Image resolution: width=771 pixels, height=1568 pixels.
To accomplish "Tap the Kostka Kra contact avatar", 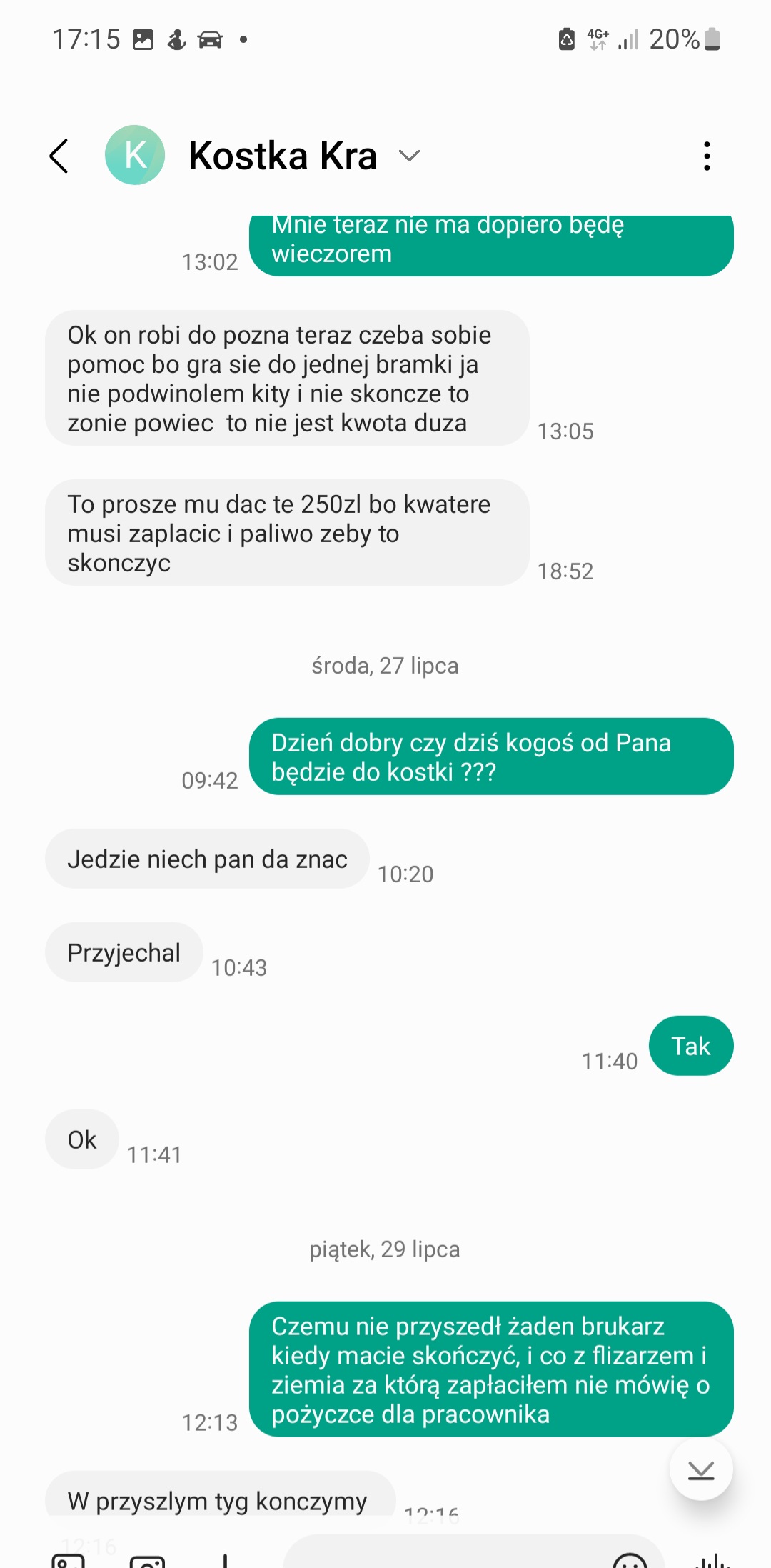I will tap(135, 155).
